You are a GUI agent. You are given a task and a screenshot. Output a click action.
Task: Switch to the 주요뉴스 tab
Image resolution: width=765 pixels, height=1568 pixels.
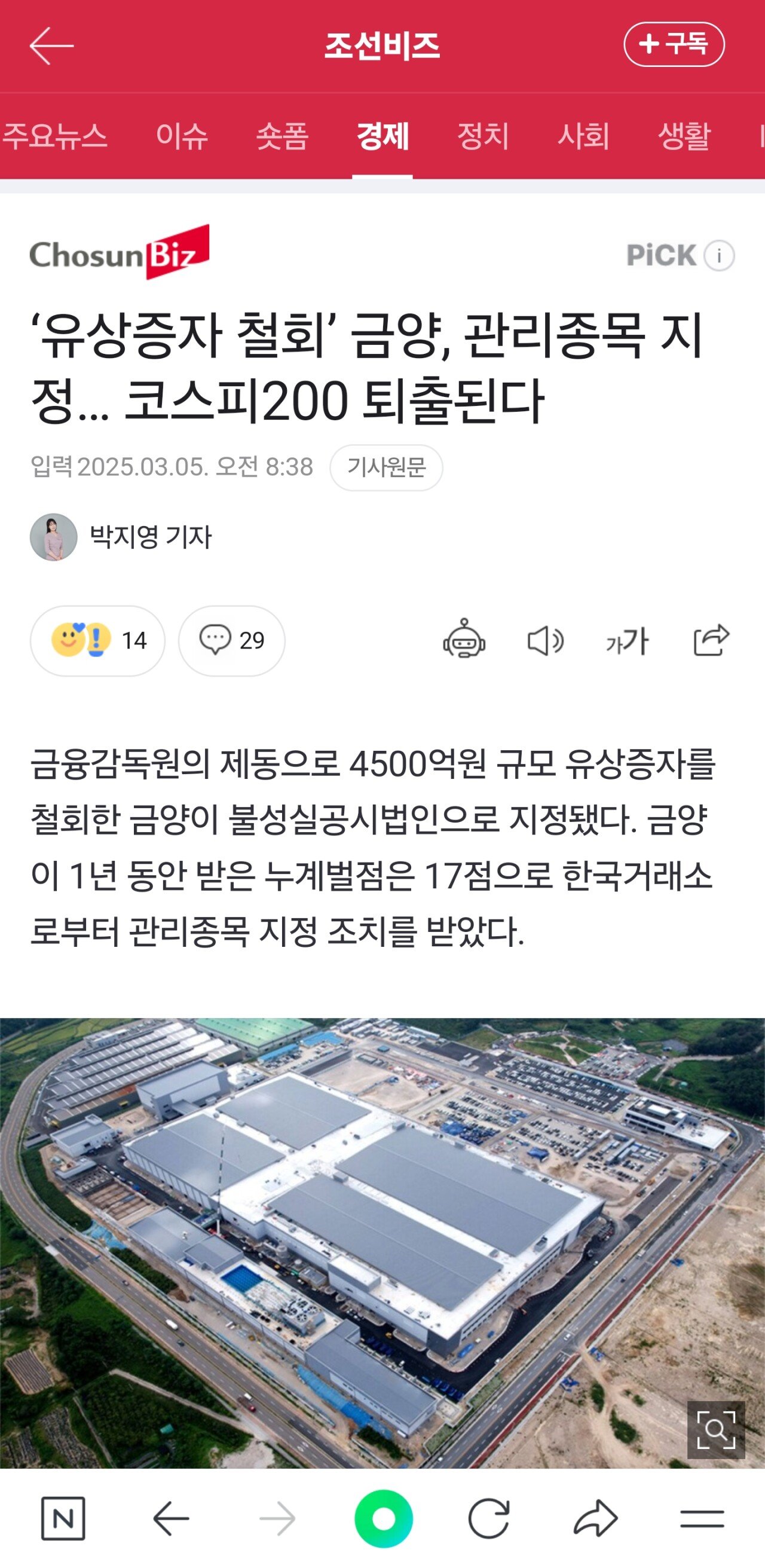click(x=55, y=136)
